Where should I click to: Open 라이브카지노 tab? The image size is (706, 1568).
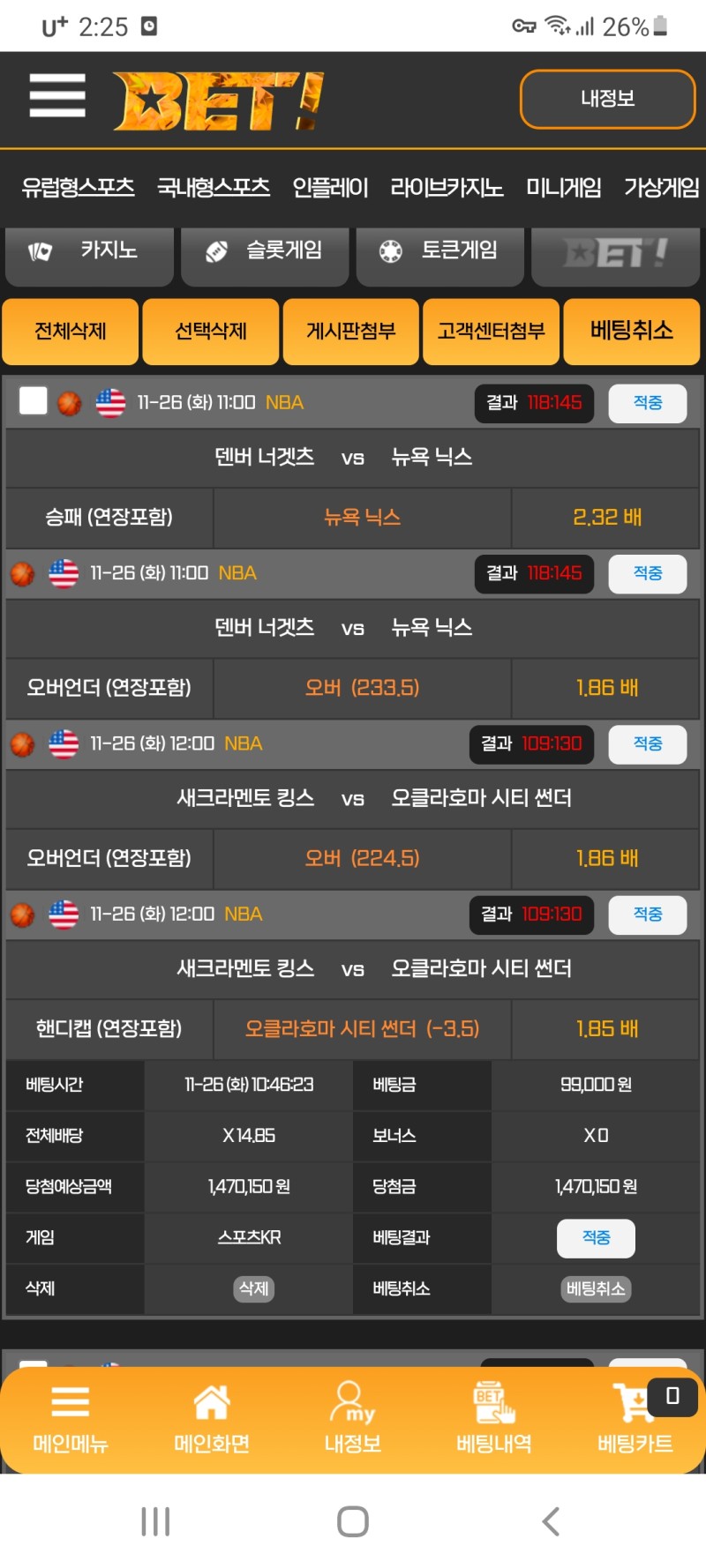[x=447, y=187]
